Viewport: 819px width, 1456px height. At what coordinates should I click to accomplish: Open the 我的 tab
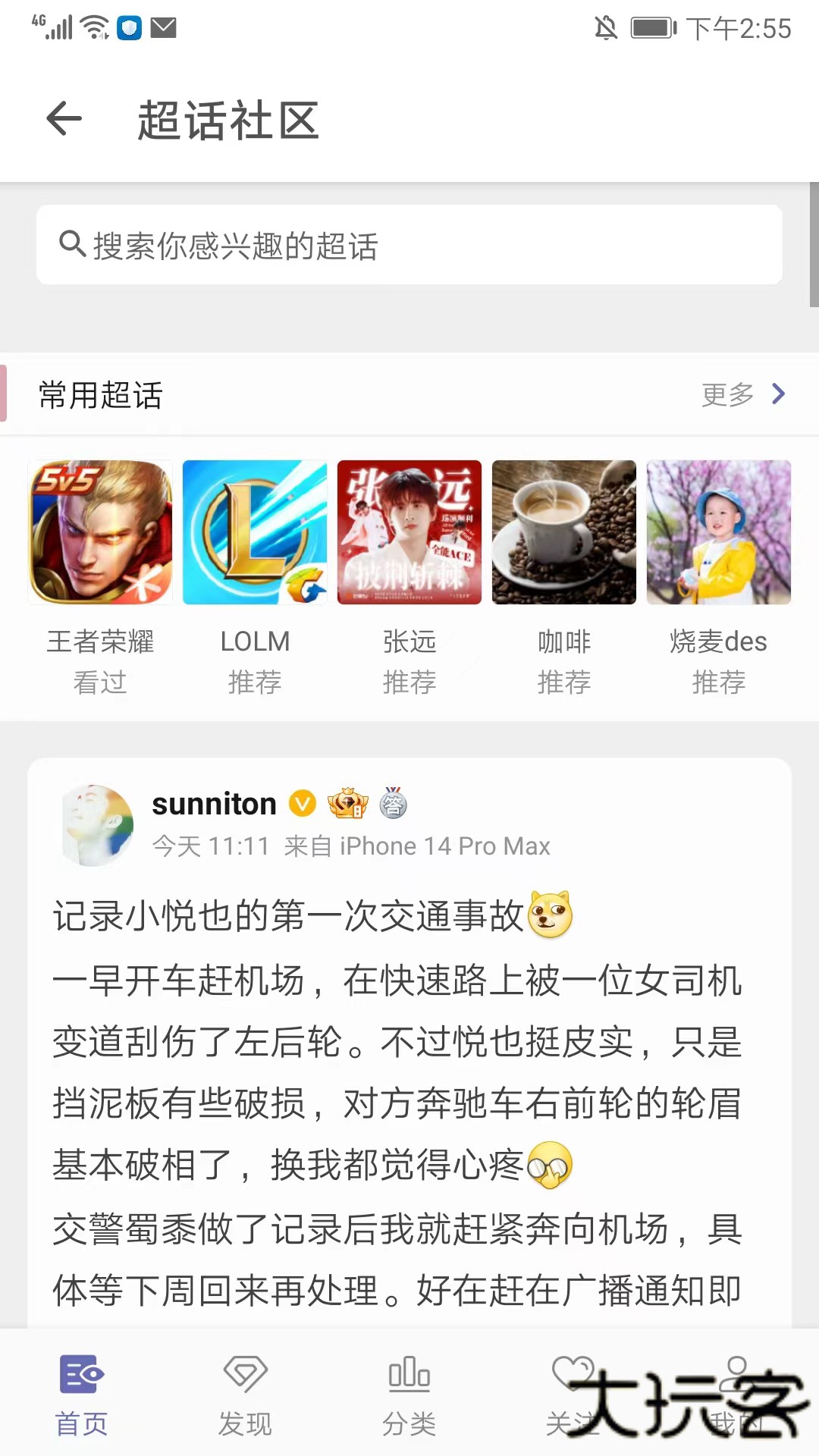click(736, 1394)
